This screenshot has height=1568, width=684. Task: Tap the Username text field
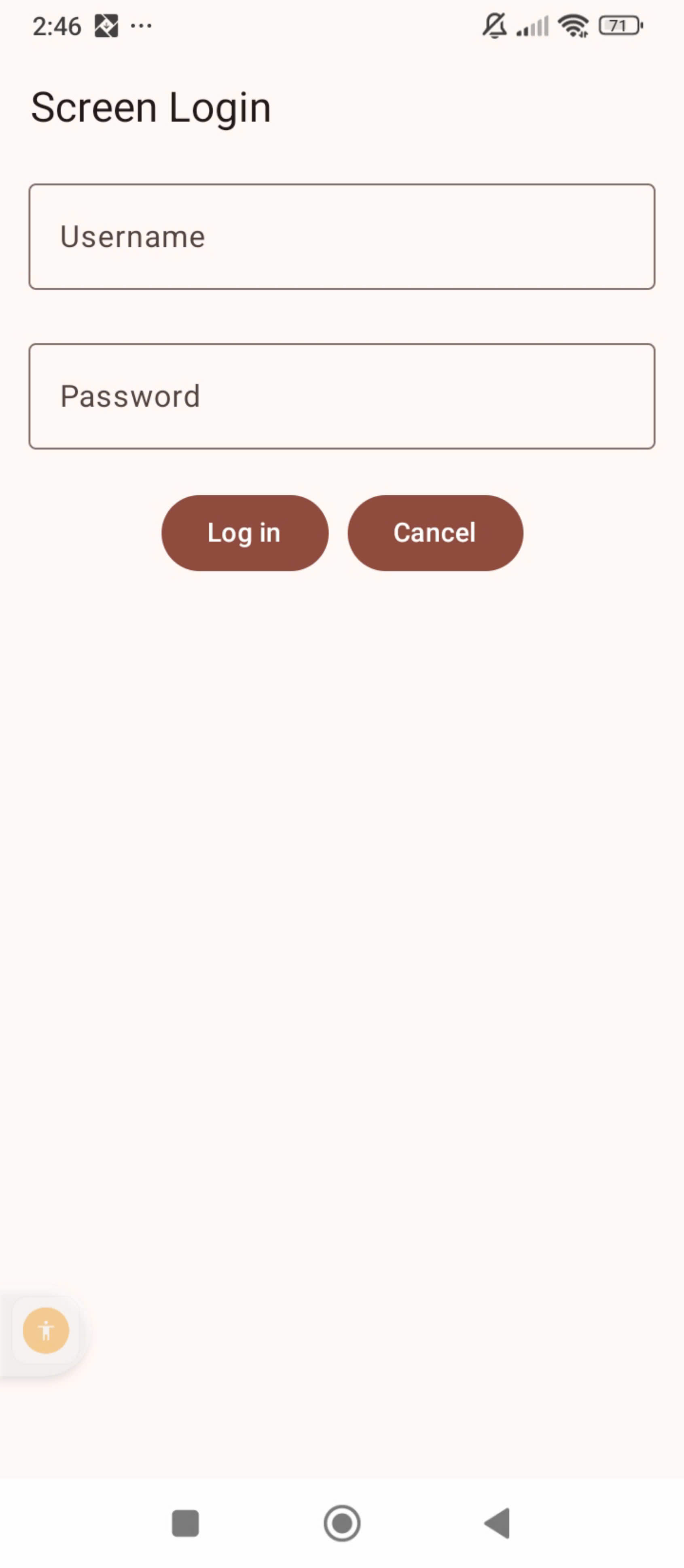[341, 237]
